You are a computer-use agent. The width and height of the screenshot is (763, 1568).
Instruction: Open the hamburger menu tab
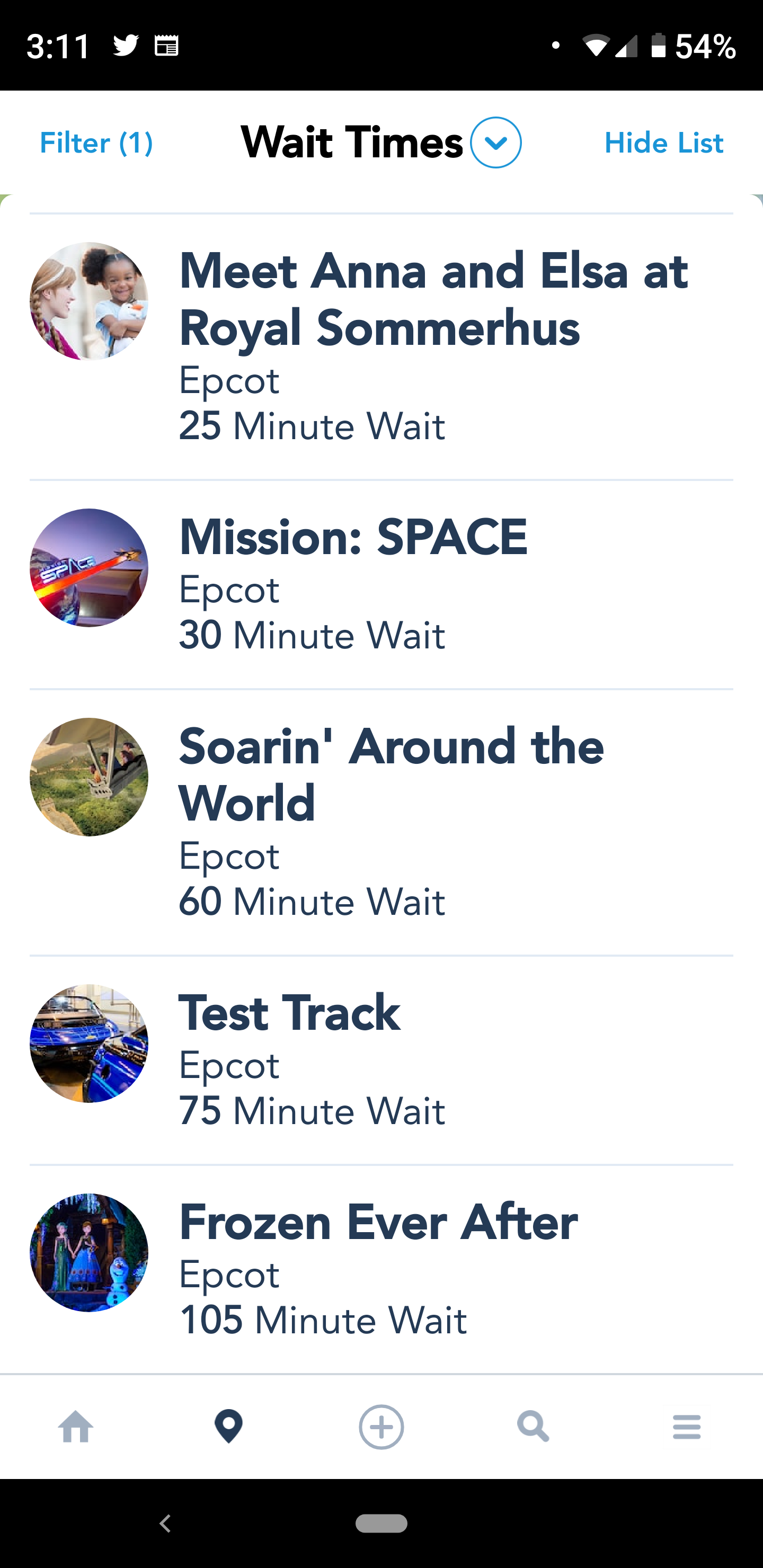(x=687, y=1426)
